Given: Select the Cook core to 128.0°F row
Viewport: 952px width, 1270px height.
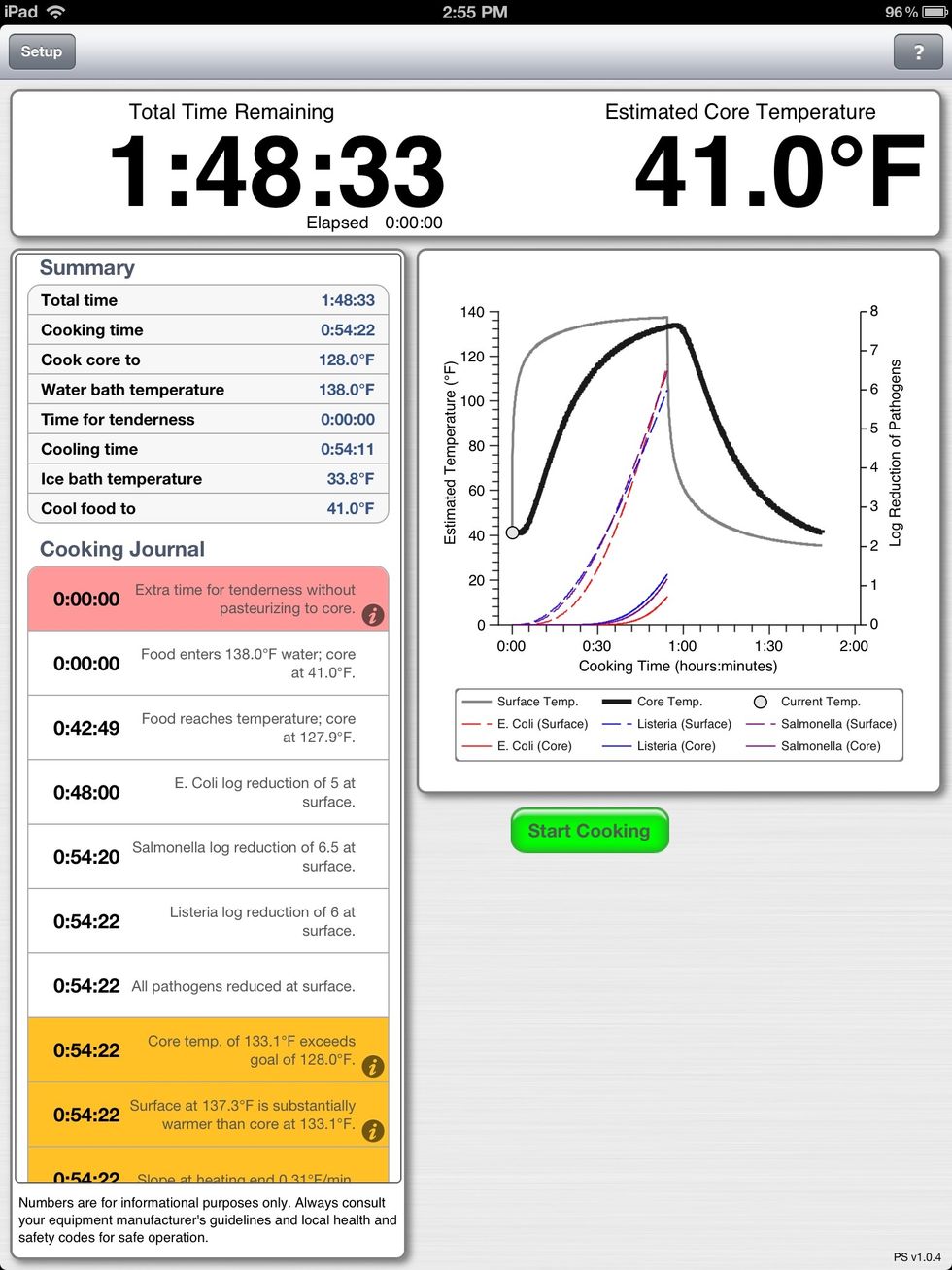Looking at the screenshot, I should pyautogui.click(x=208, y=360).
